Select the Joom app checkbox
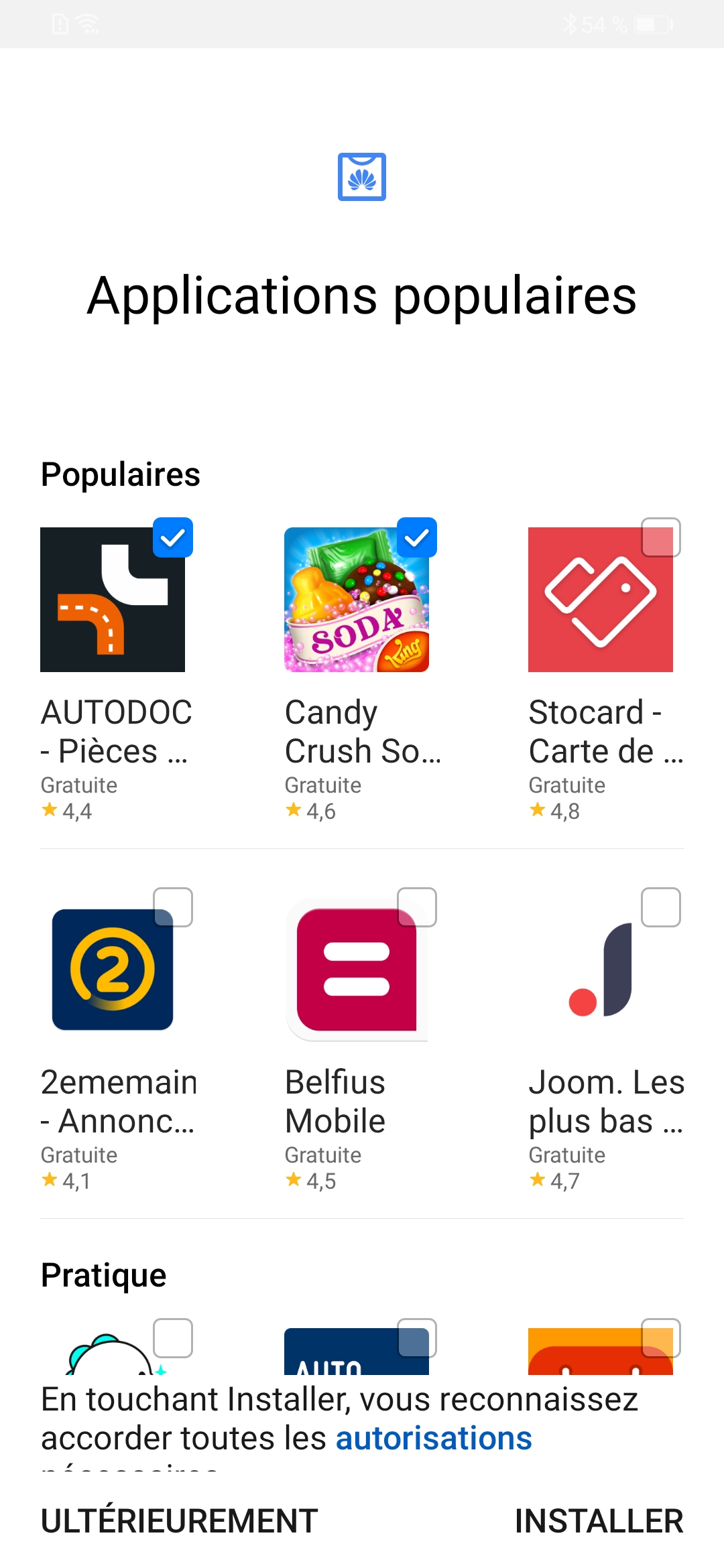This screenshot has width=724, height=1568. 661,907
